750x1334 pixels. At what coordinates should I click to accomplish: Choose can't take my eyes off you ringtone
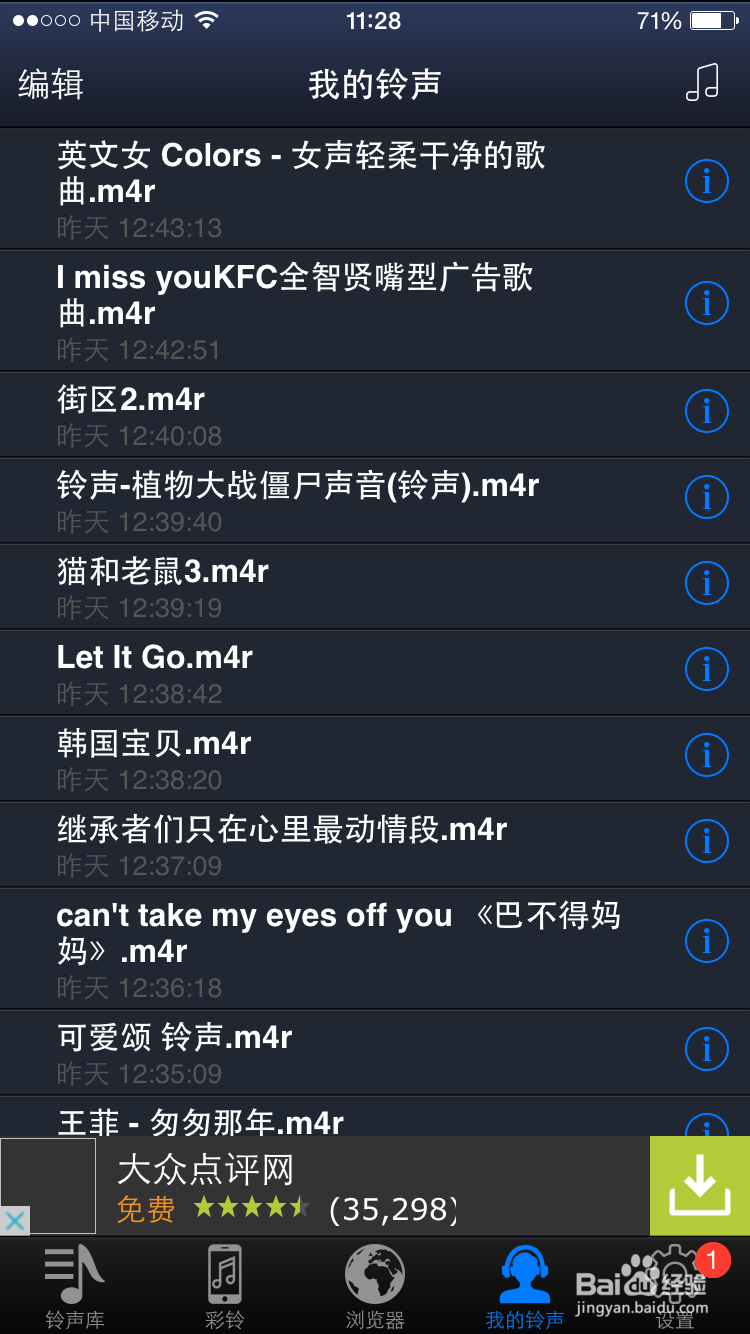(x=375, y=949)
